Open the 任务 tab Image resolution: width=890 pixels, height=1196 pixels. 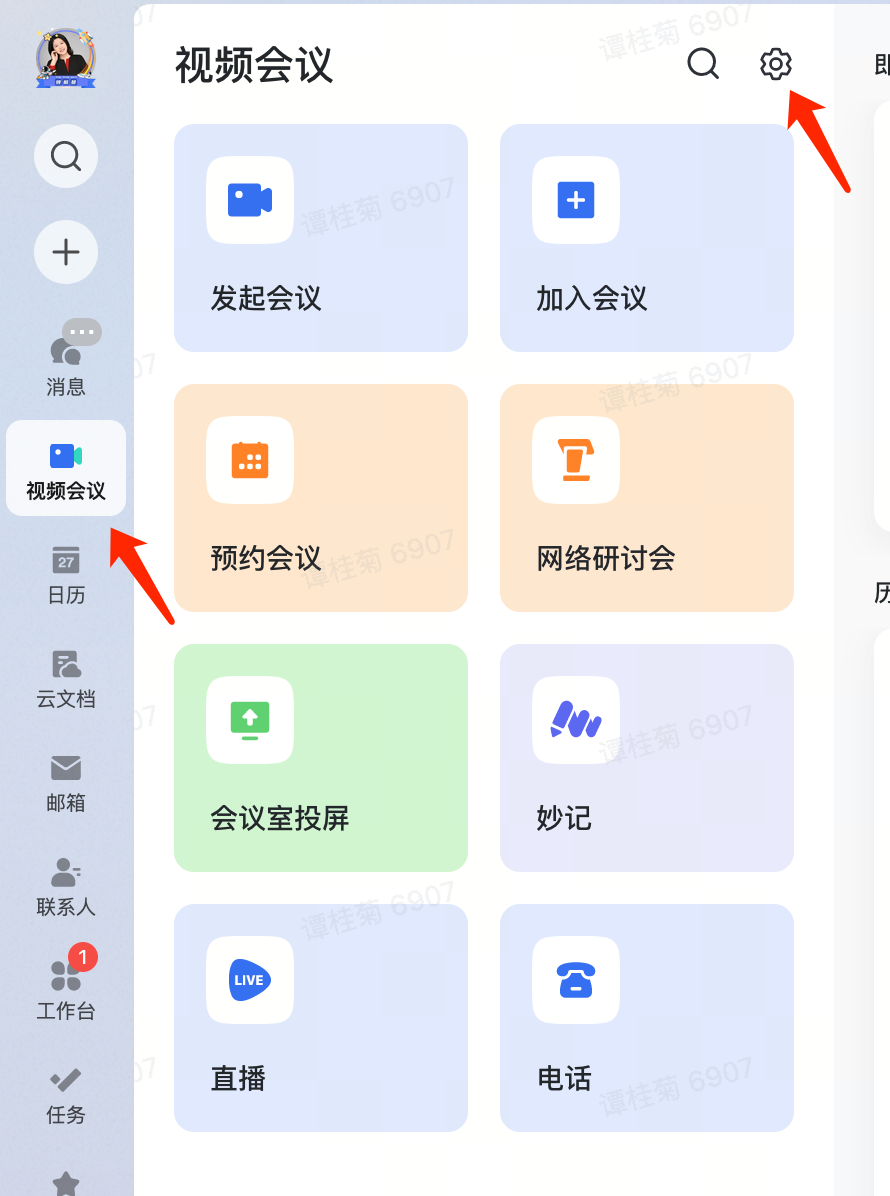click(x=66, y=1096)
